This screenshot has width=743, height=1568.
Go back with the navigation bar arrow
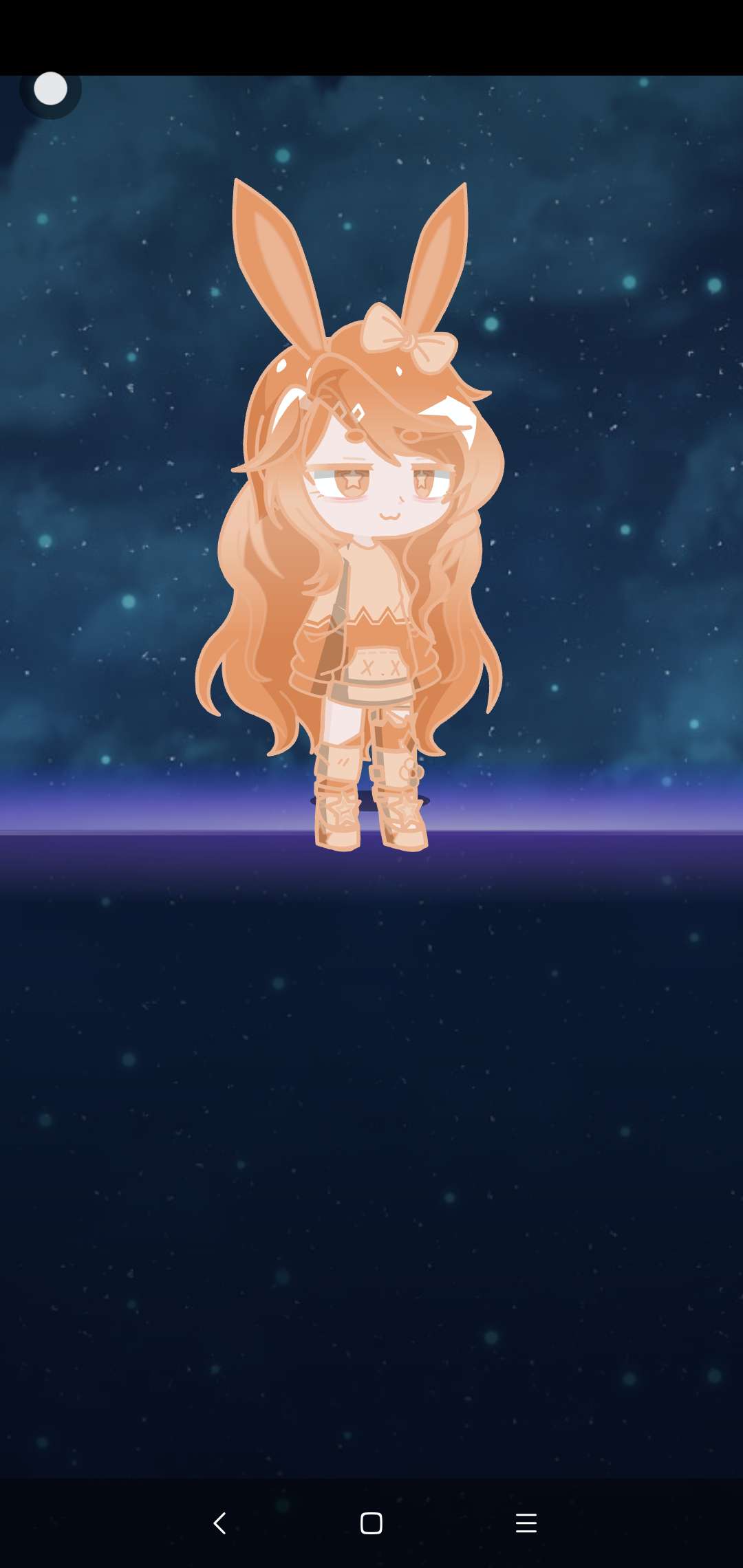click(x=219, y=1523)
